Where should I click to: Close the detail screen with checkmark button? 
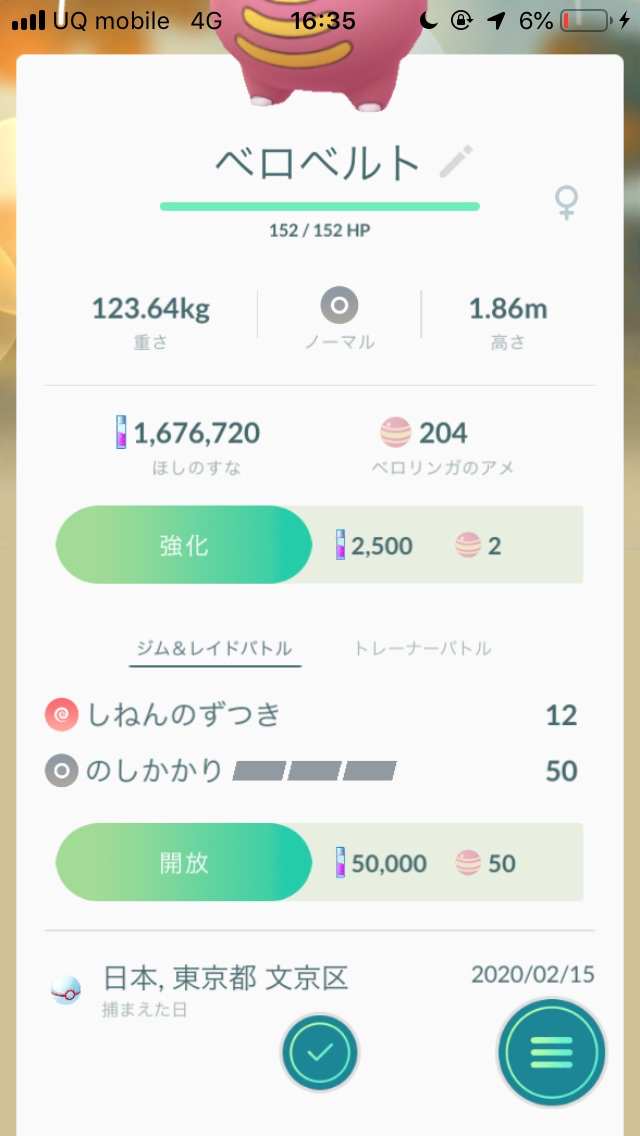point(320,1052)
